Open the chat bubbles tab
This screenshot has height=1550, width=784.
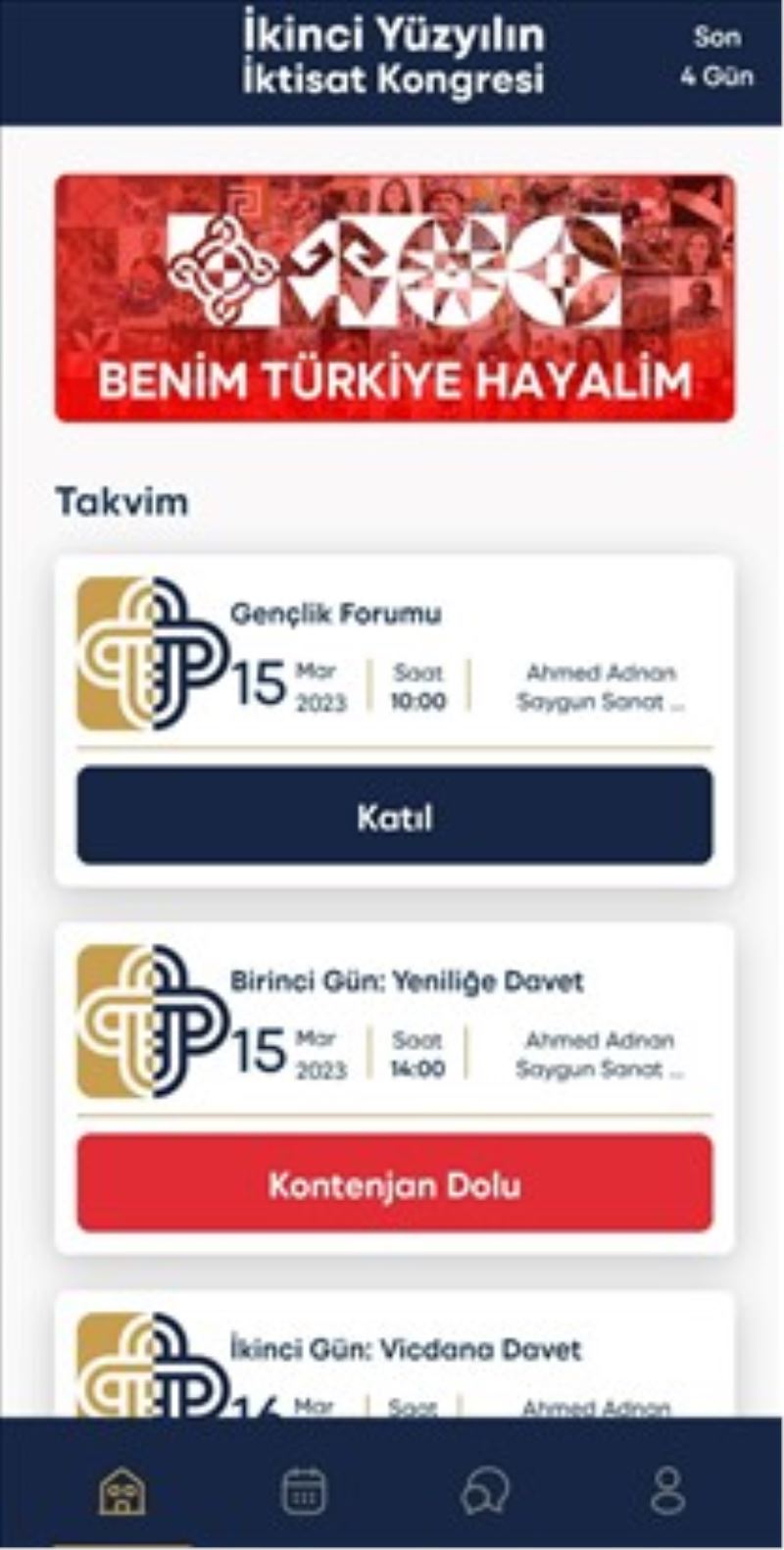(x=485, y=1491)
